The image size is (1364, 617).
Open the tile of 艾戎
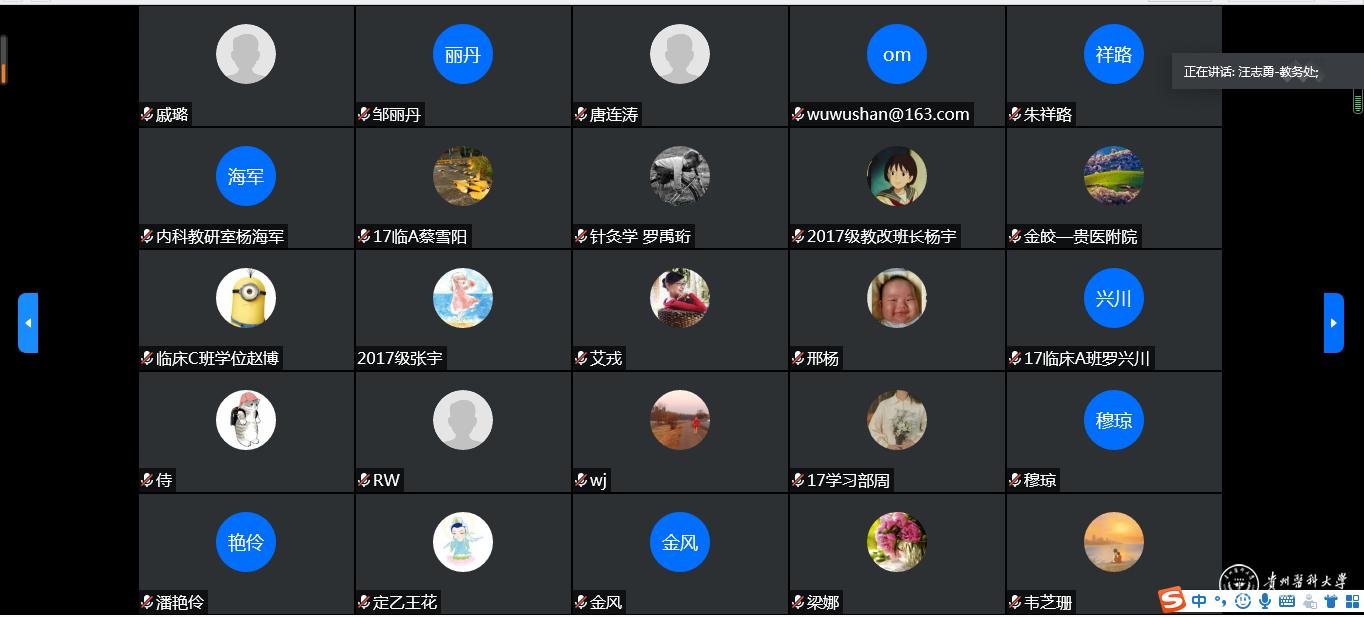(680, 310)
